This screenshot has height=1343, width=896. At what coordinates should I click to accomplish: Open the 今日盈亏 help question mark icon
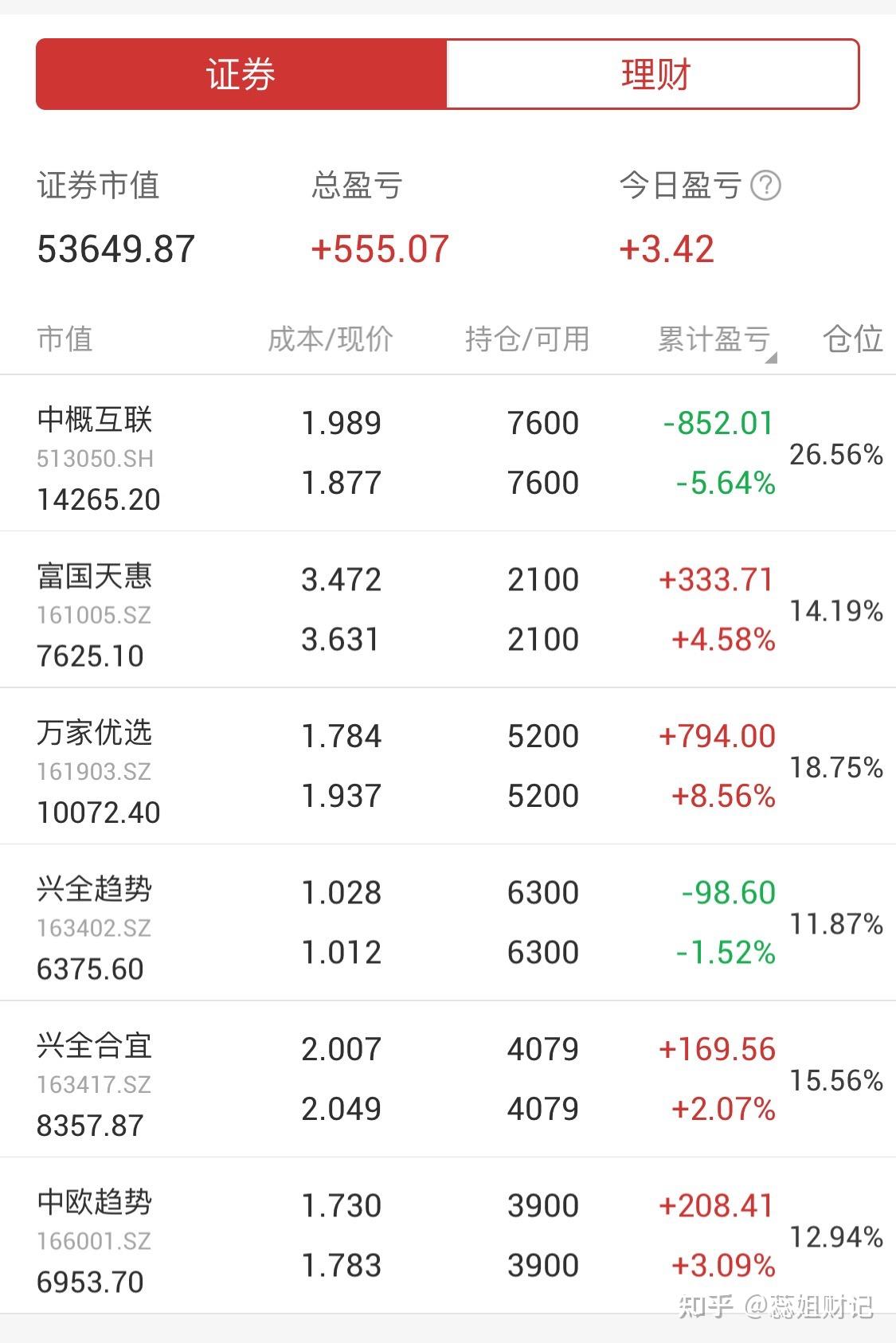point(766,185)
